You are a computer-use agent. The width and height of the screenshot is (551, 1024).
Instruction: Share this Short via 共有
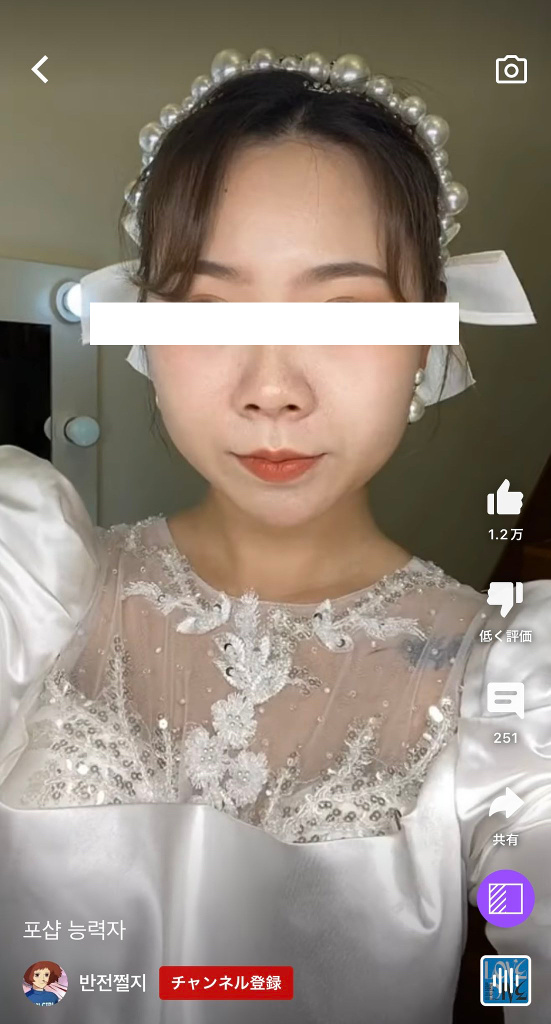[506, 803]
